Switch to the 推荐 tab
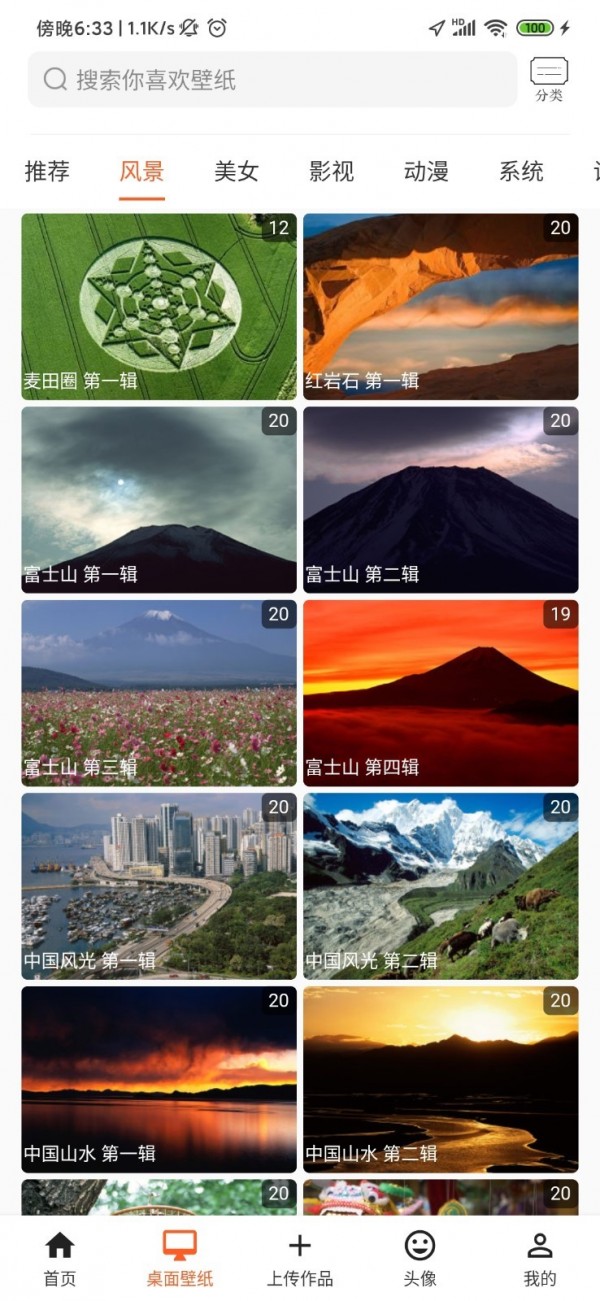600x1301 pixels. [47, 171]
